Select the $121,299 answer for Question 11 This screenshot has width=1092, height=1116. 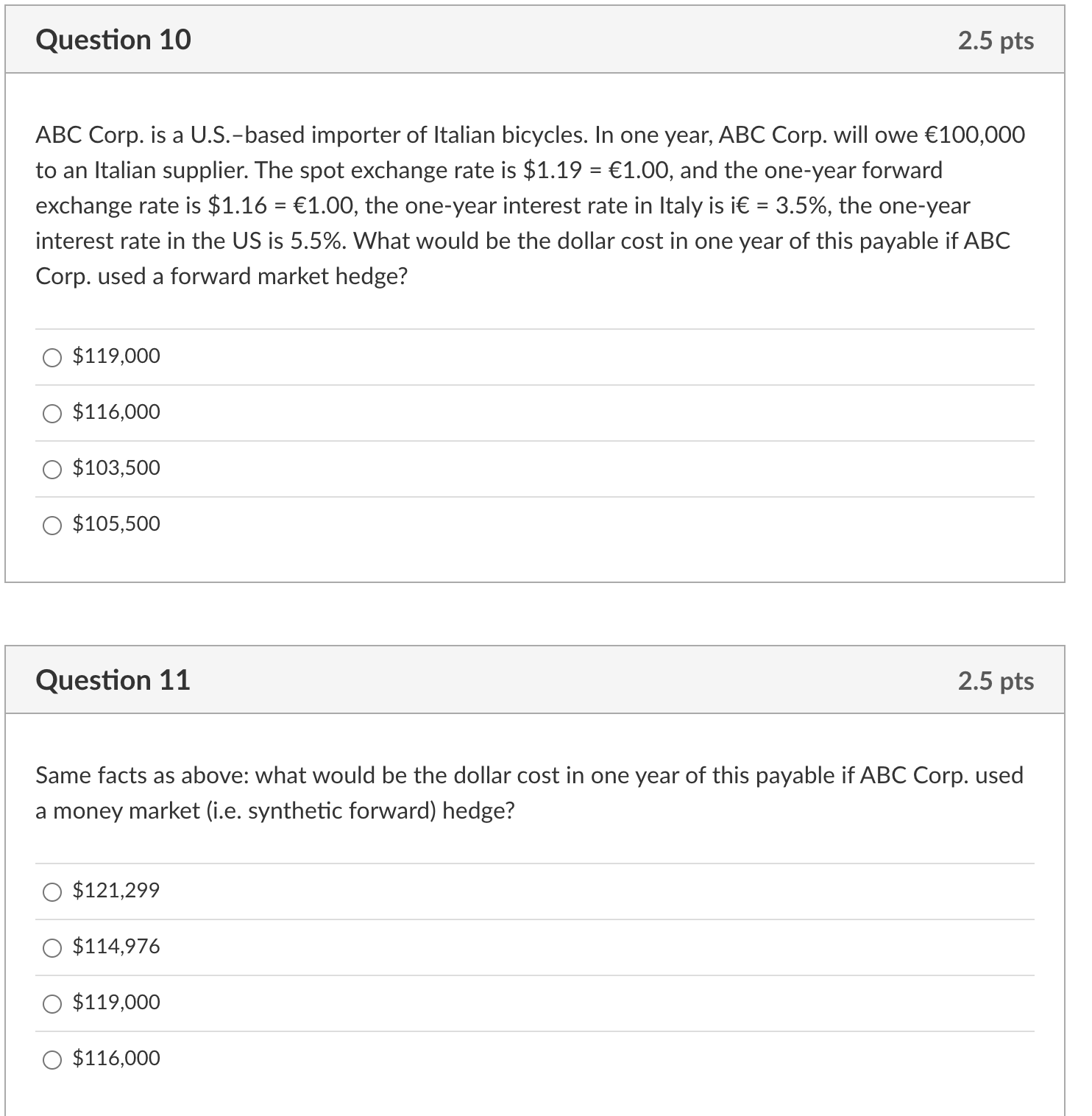click(52, 892)
